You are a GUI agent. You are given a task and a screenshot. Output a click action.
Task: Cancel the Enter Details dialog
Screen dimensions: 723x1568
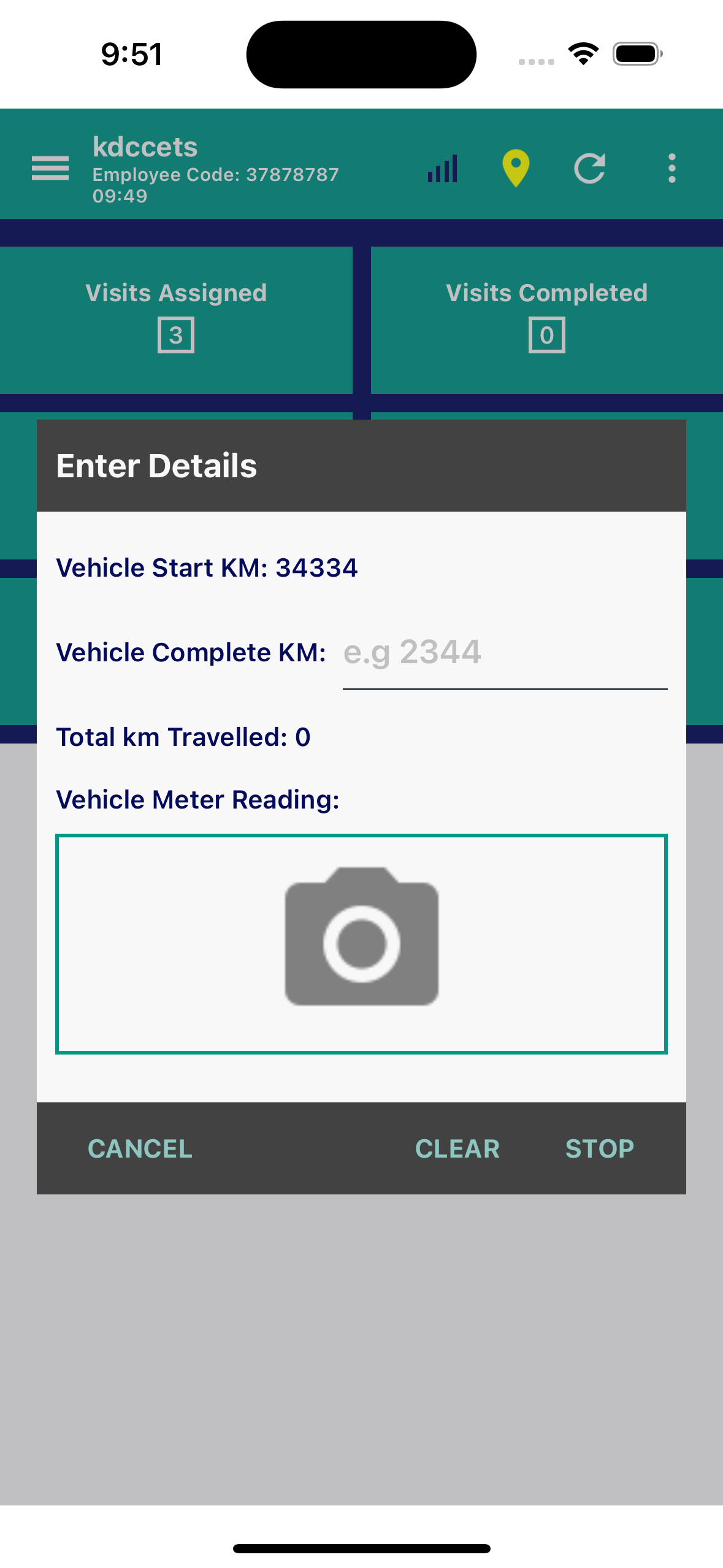click(140, 1149)
